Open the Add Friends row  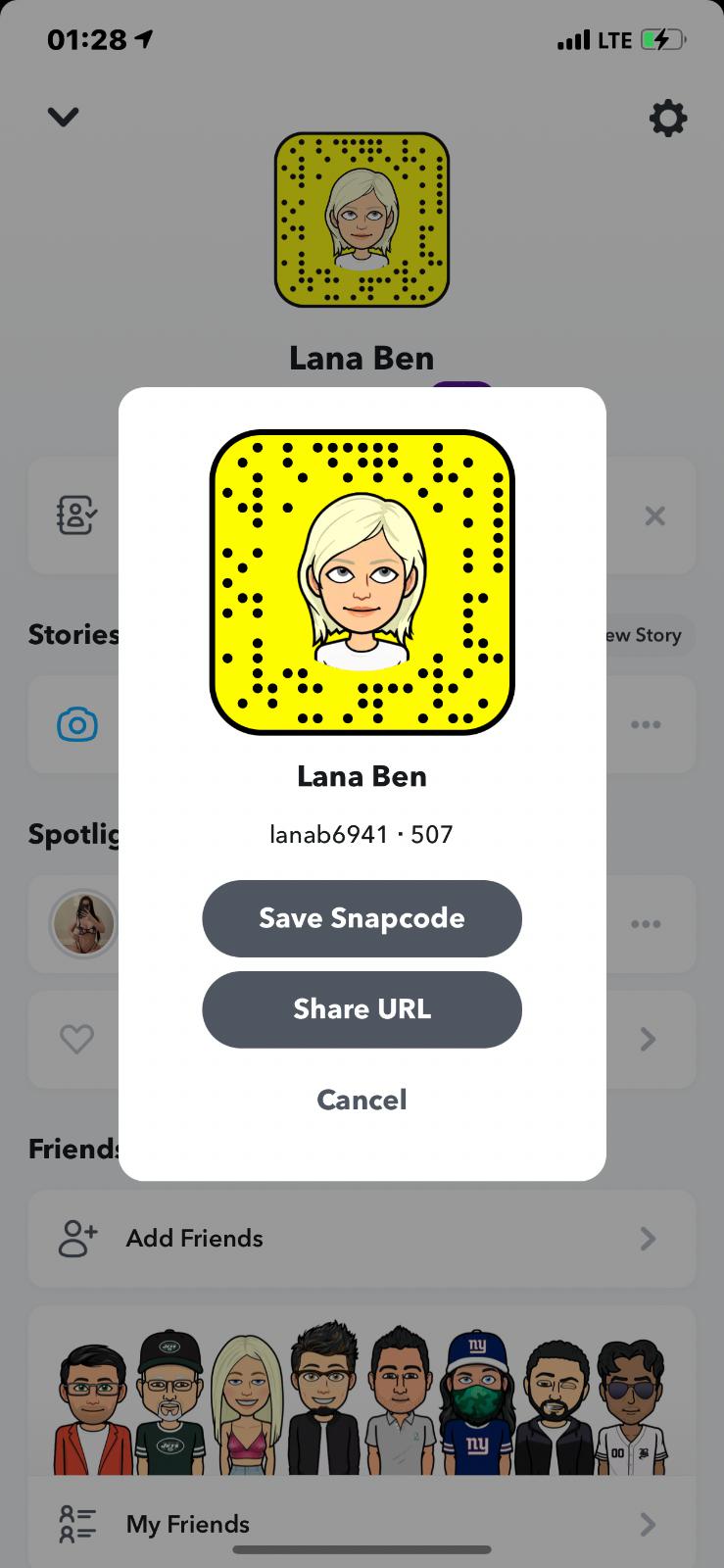click(362, 1239)
